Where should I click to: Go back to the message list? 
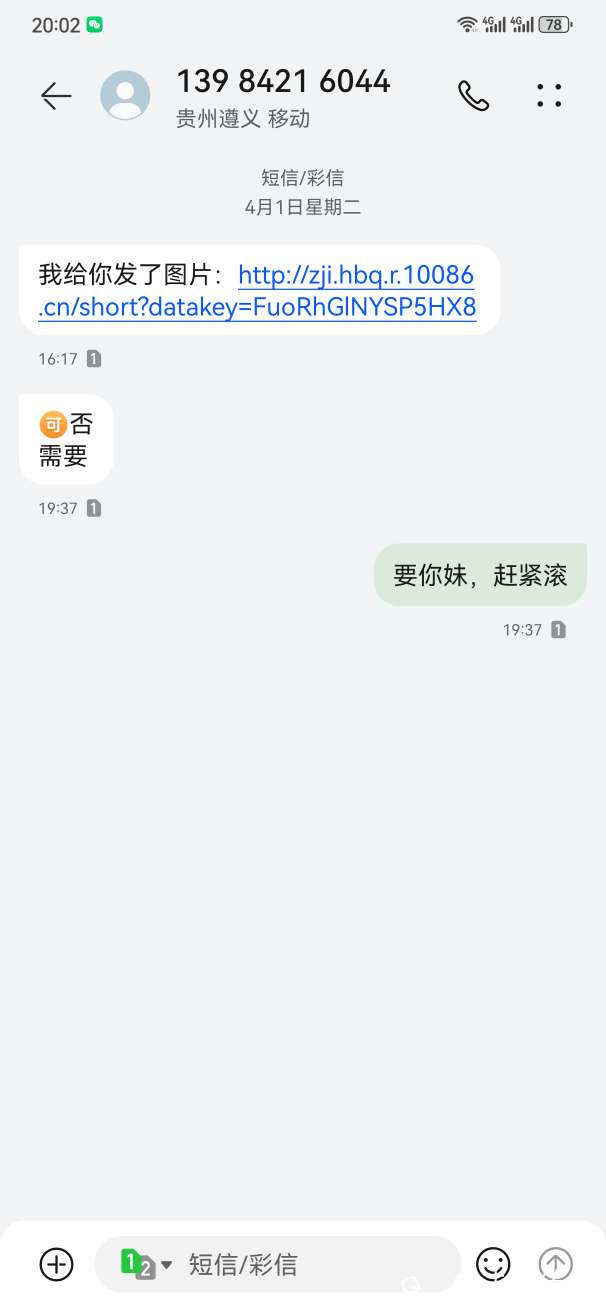click(56, 96)
